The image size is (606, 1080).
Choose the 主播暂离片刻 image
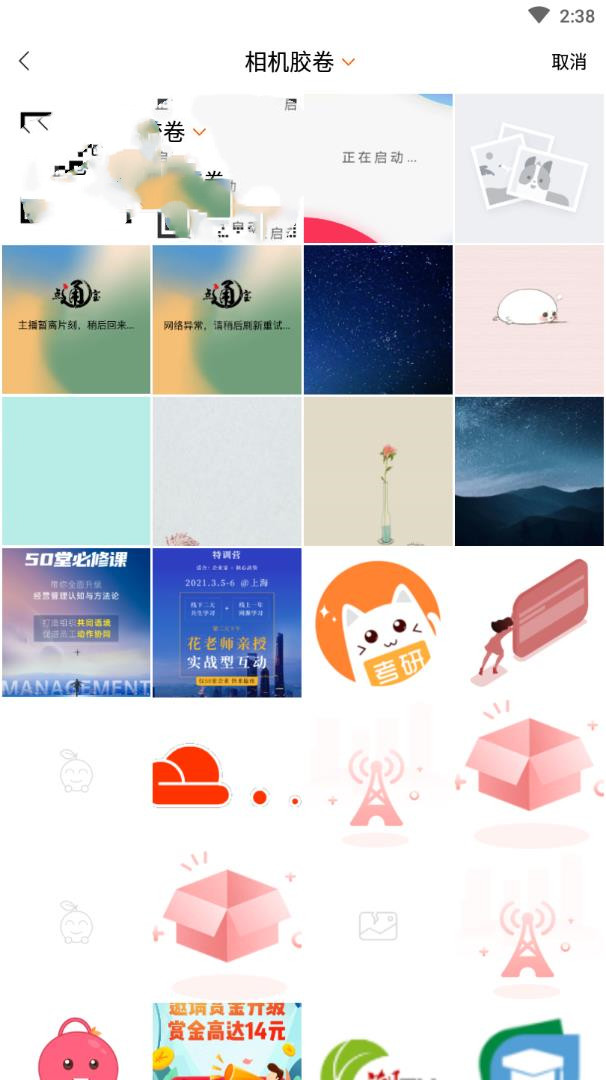click(x=76, y=319)
